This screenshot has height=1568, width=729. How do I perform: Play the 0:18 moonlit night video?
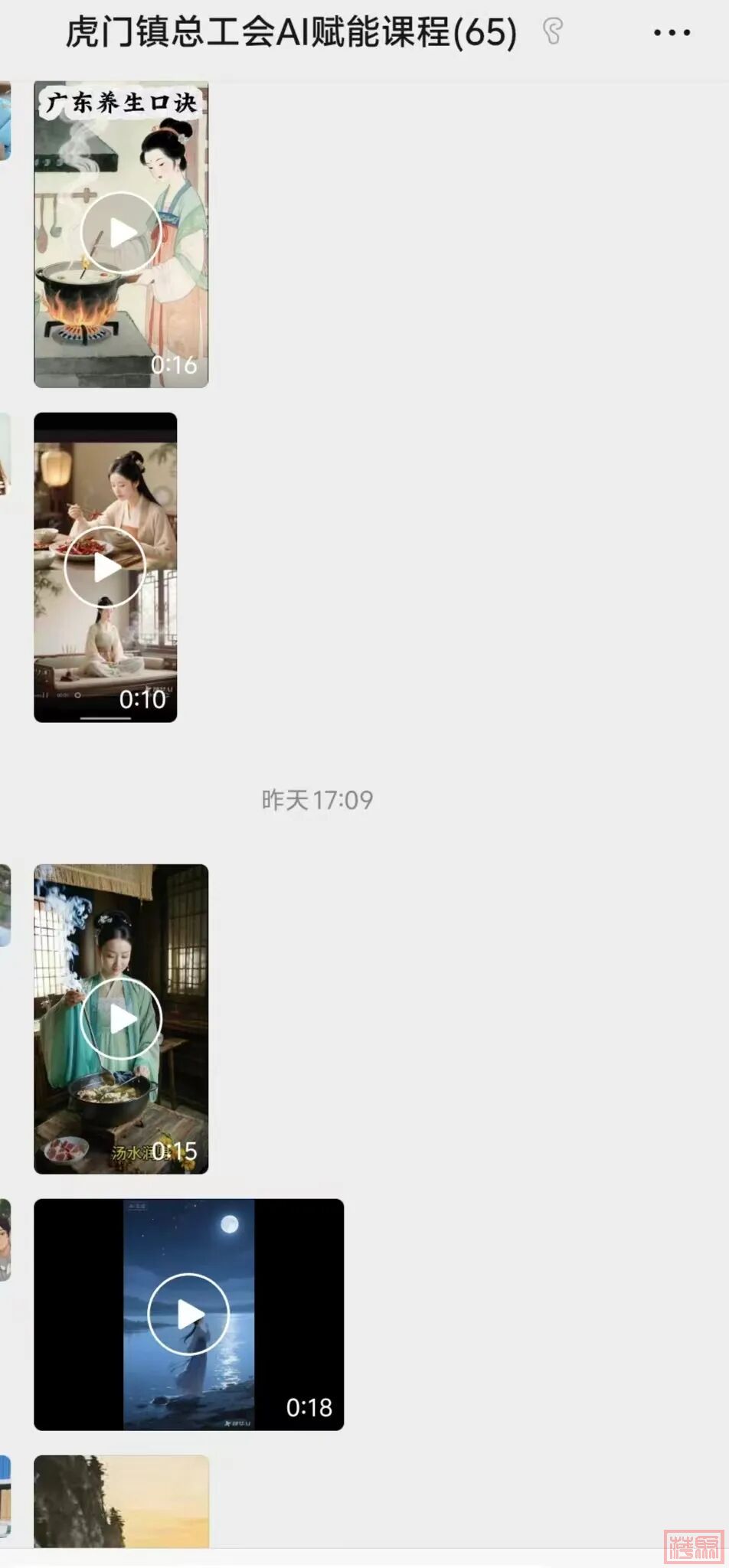pyautogui.click(x=188, y=1314)
